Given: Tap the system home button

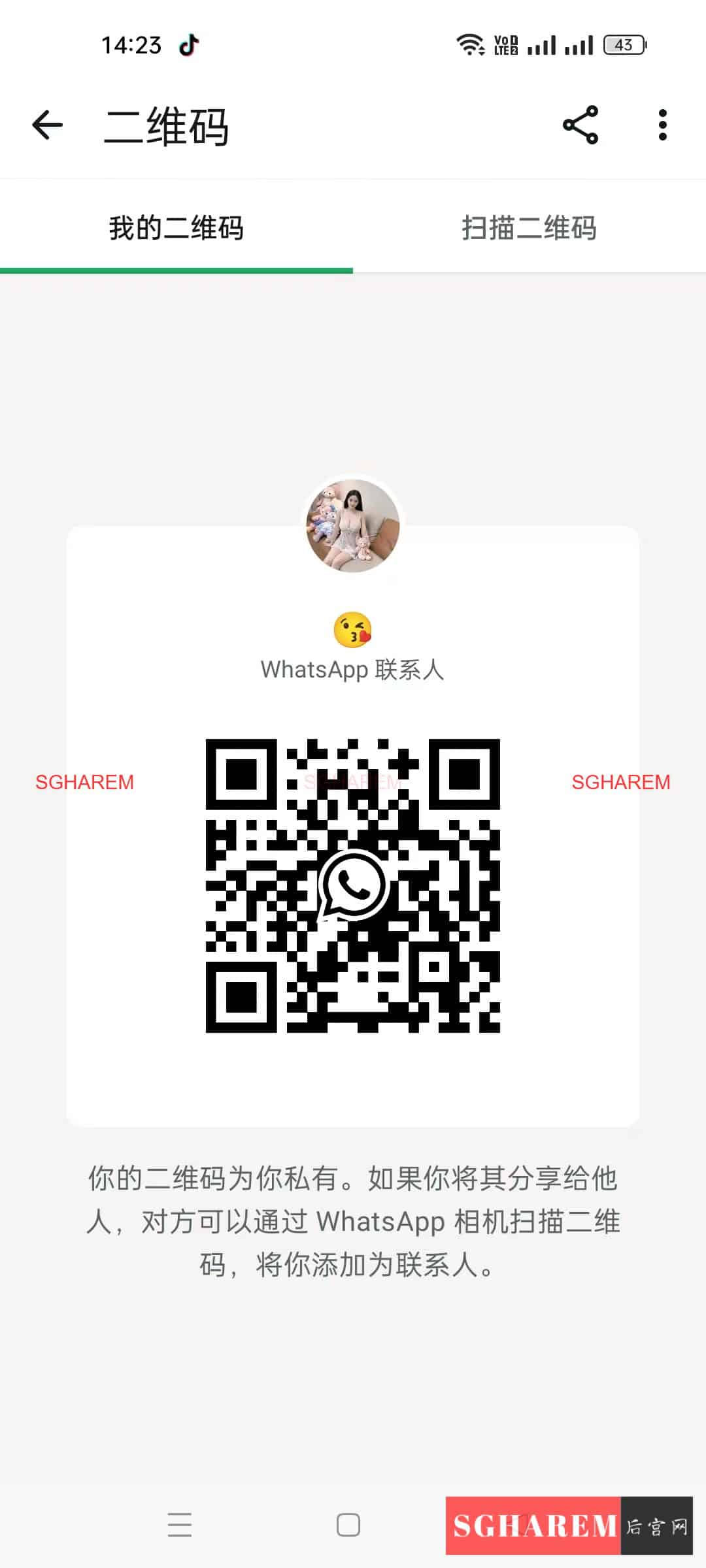Looking at the screenshot, I should click(348, 1525).
